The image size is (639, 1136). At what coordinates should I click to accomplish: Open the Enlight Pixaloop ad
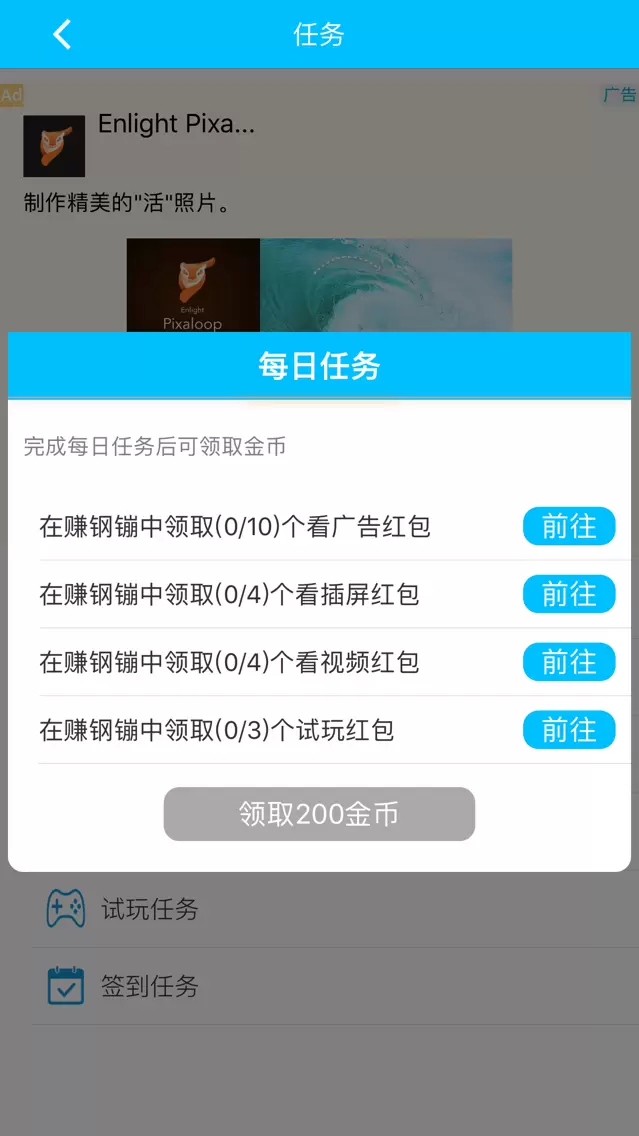(x=176, y=125)
